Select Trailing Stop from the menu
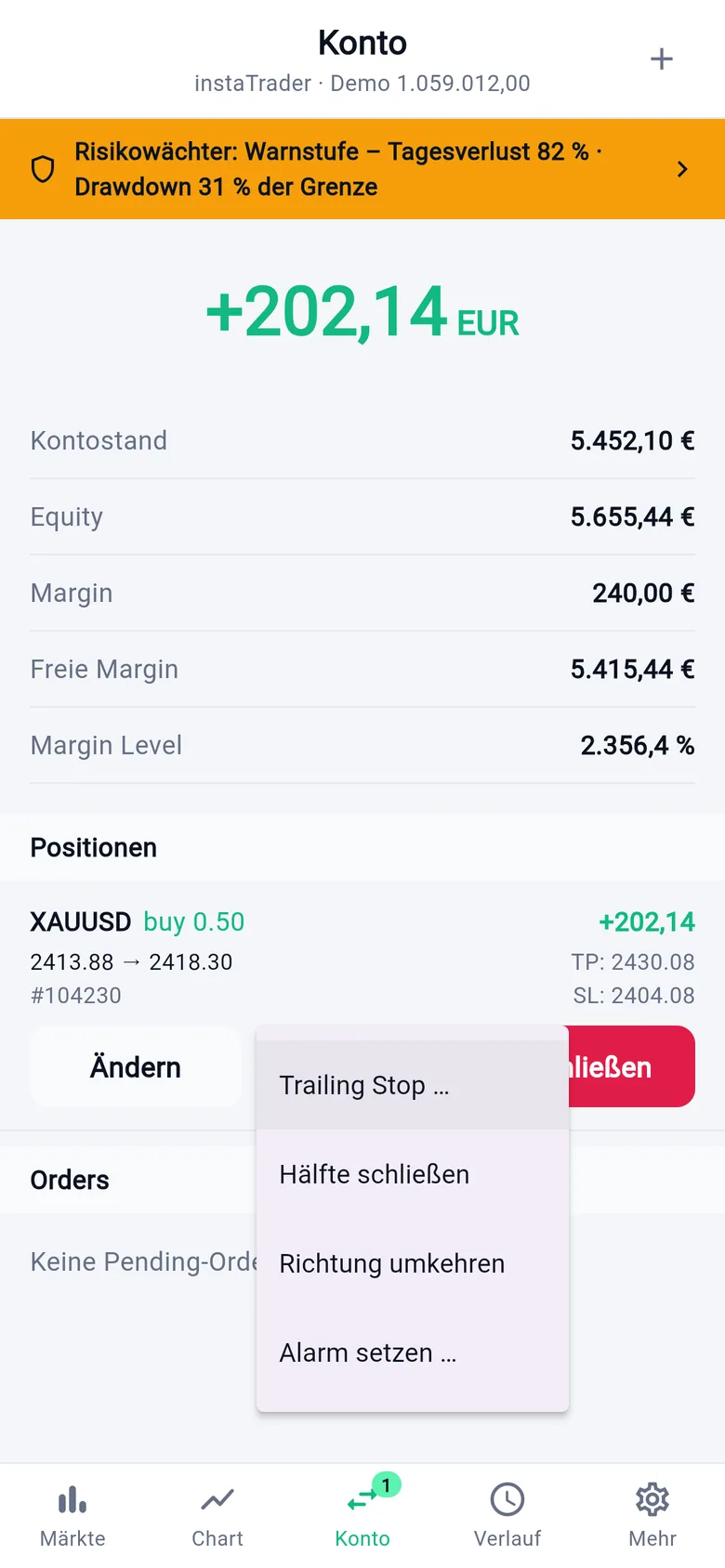725x1568 pixels. point(412,1085)
